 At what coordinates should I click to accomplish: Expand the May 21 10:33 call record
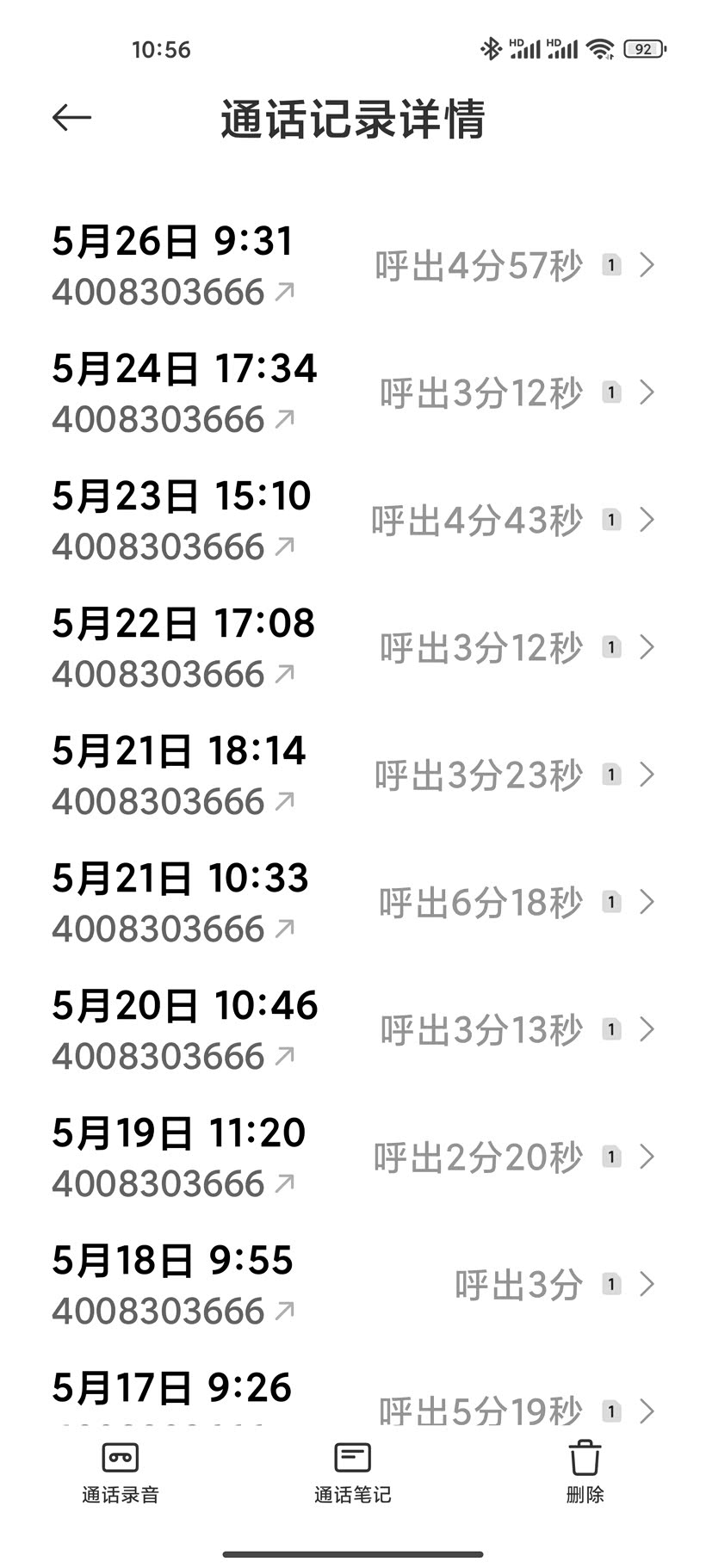648,903
